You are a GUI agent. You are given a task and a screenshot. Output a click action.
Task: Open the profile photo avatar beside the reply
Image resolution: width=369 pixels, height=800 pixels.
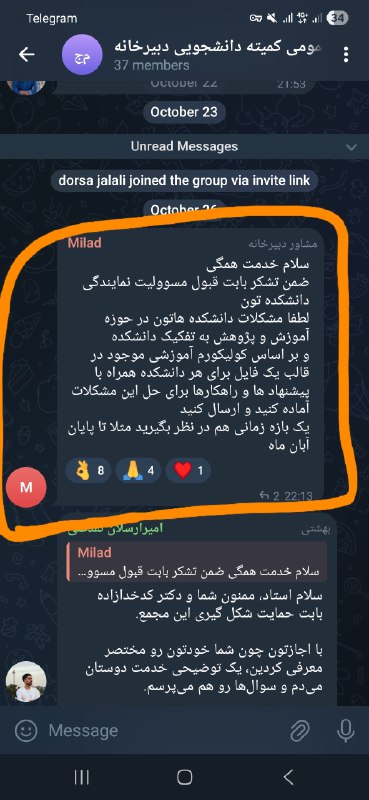pyautogui.click(x=26, y=684)
